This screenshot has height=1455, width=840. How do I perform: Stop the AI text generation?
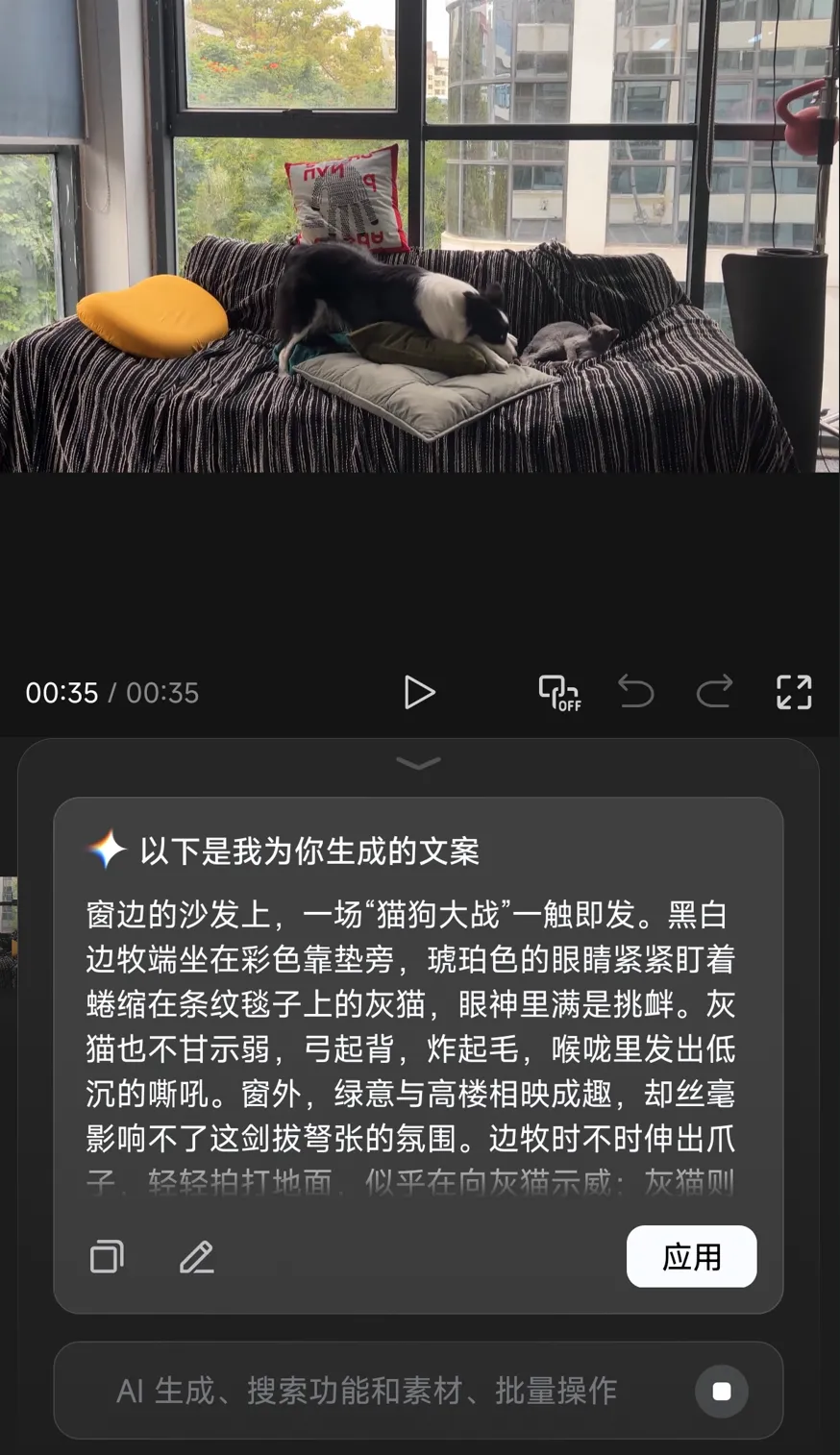pos(721,1391)
